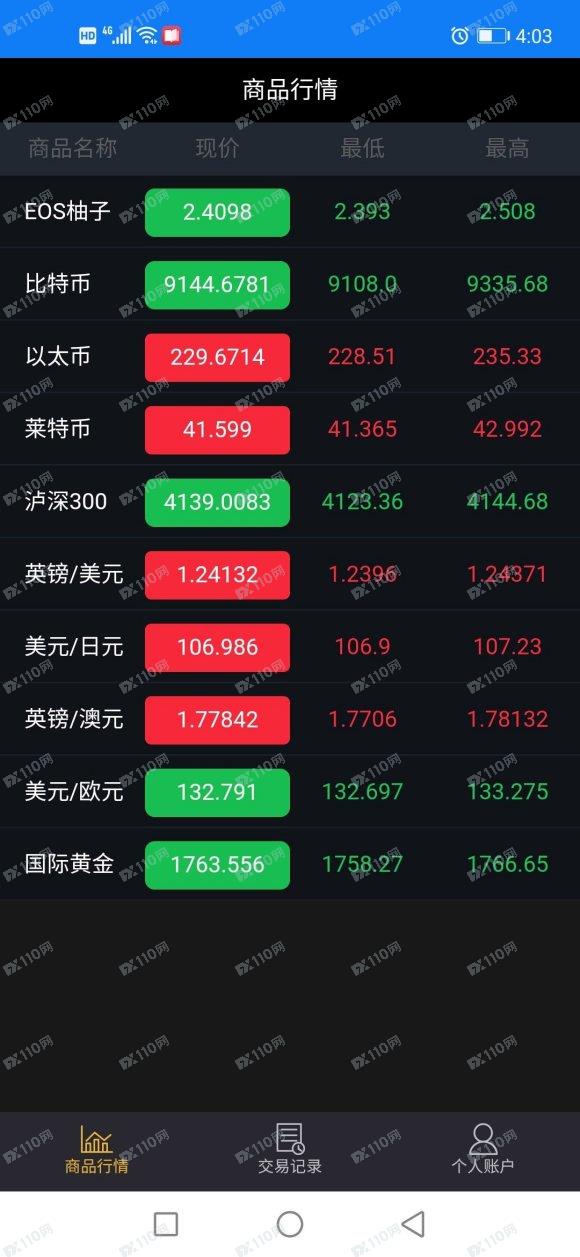View 莱特币 market details
The height and width of the screenshot is (1257, 580).
[x=290, y=429]
